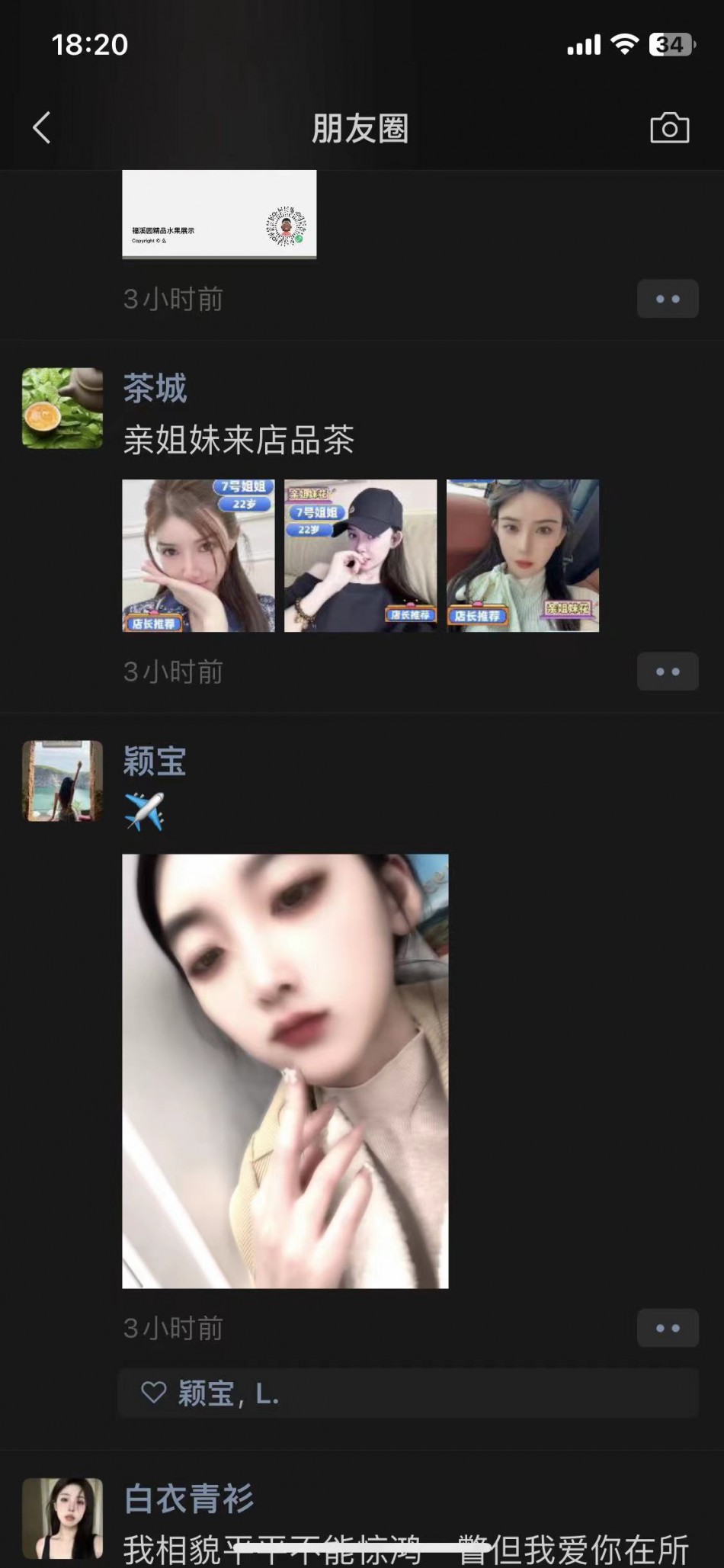The image size is (724, 1568).
Task: View 茶城's second photo with black cap
Action: (x=360, y=556)
